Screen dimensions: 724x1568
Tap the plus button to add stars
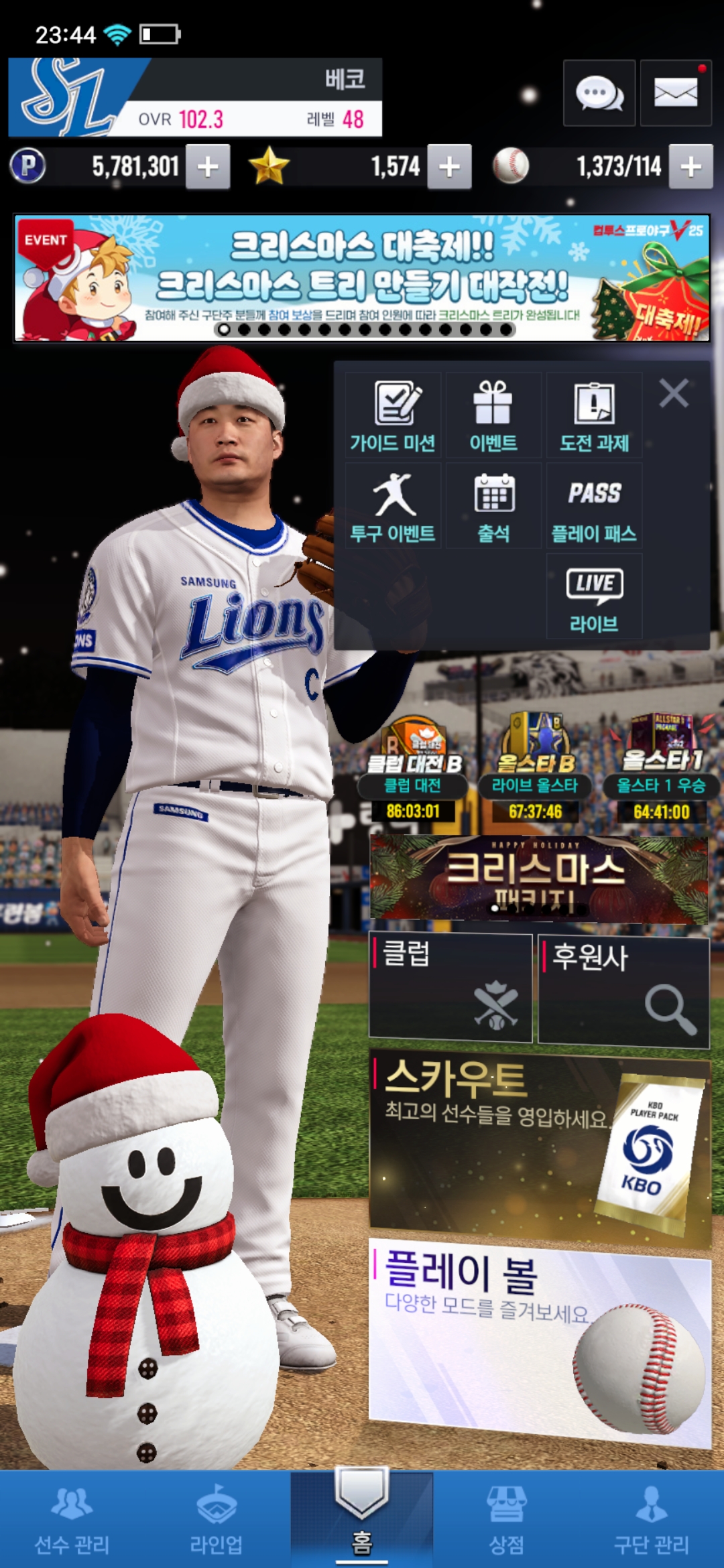449,167
